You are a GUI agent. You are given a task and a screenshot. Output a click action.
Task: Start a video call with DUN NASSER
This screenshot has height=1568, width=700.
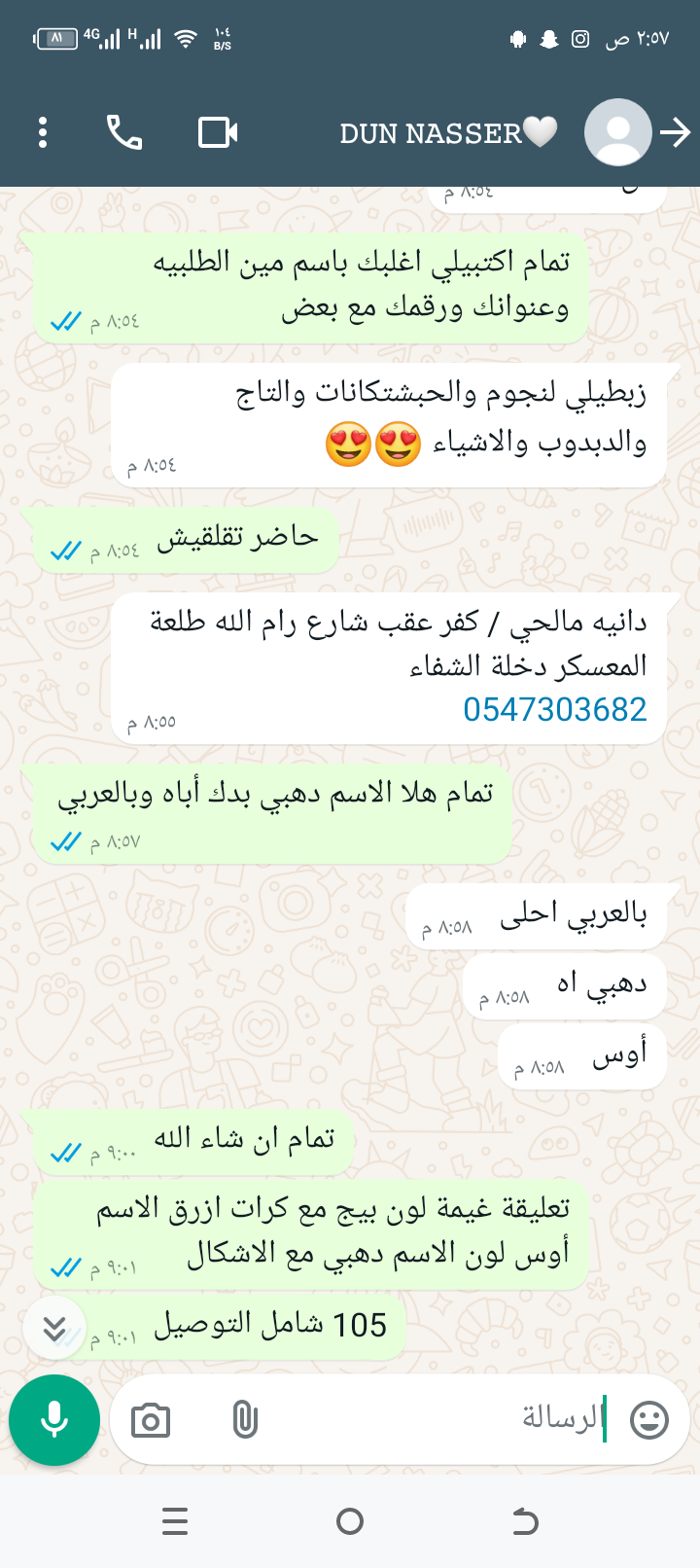click(218, 132)
